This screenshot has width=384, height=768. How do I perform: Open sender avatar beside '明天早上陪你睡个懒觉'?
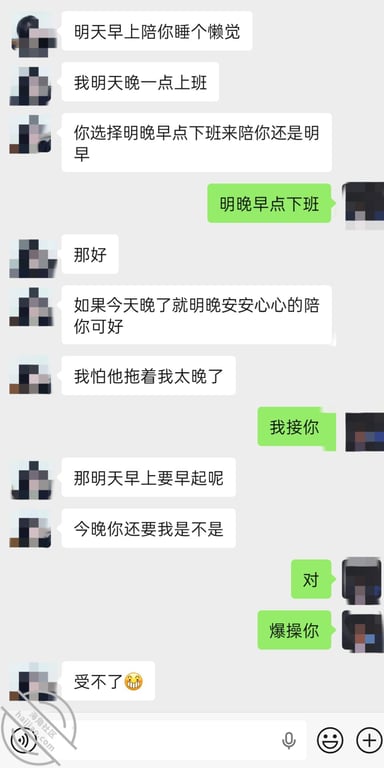point(31,36)
